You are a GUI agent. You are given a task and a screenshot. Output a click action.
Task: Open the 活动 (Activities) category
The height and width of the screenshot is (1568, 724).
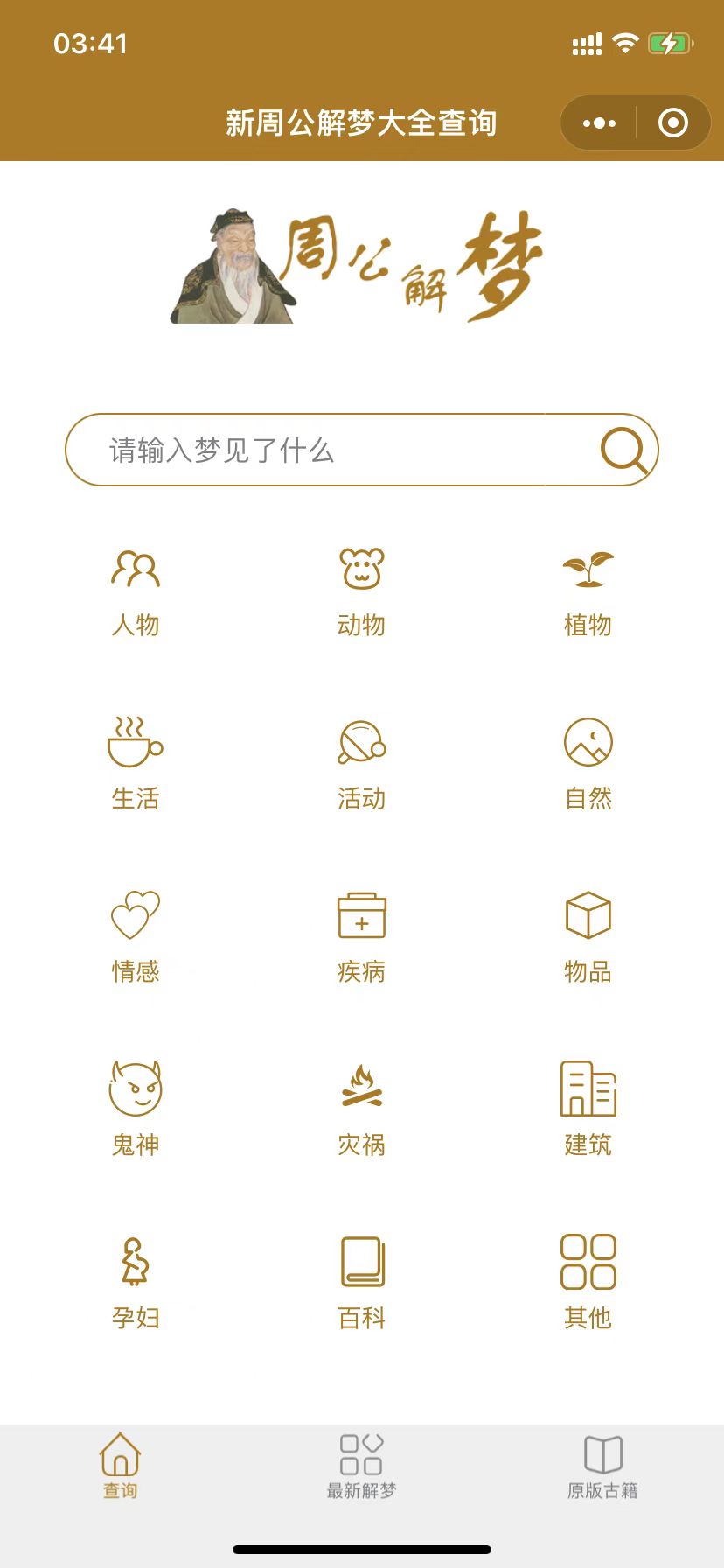[x=362, y=741]
